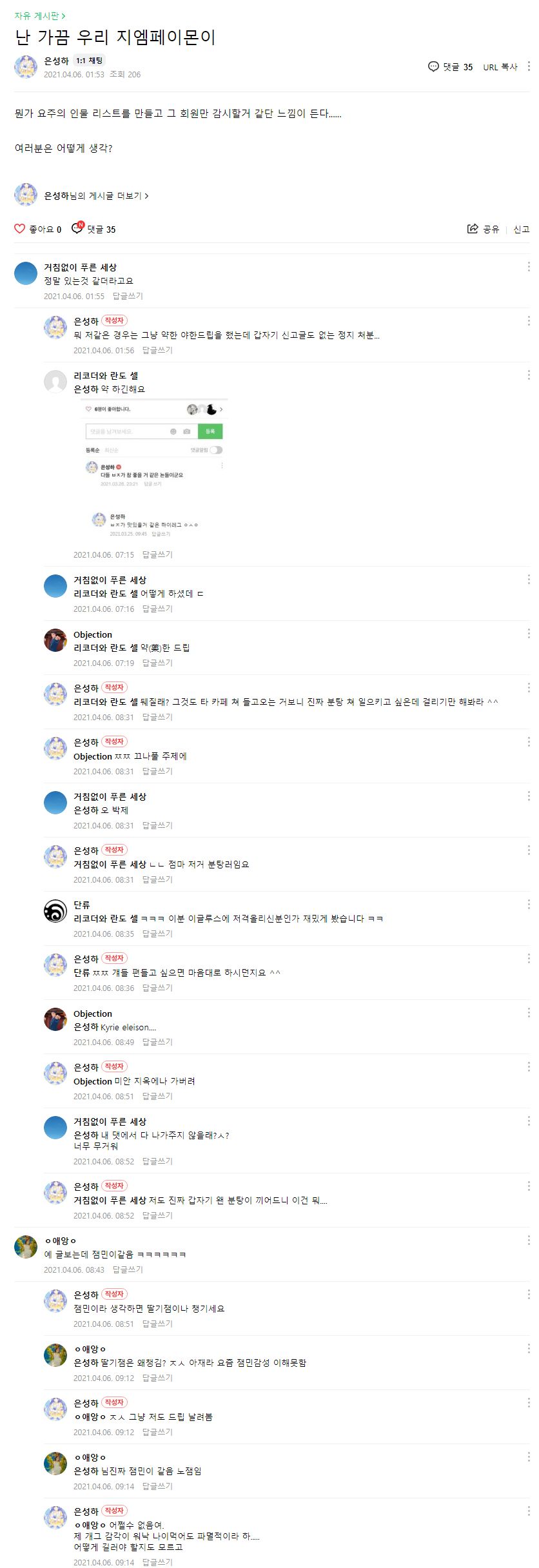Image resolution: width=539 pixels, height=1568 pixels.
Task: View more posts by 은성하
Action: coord(95,195)
